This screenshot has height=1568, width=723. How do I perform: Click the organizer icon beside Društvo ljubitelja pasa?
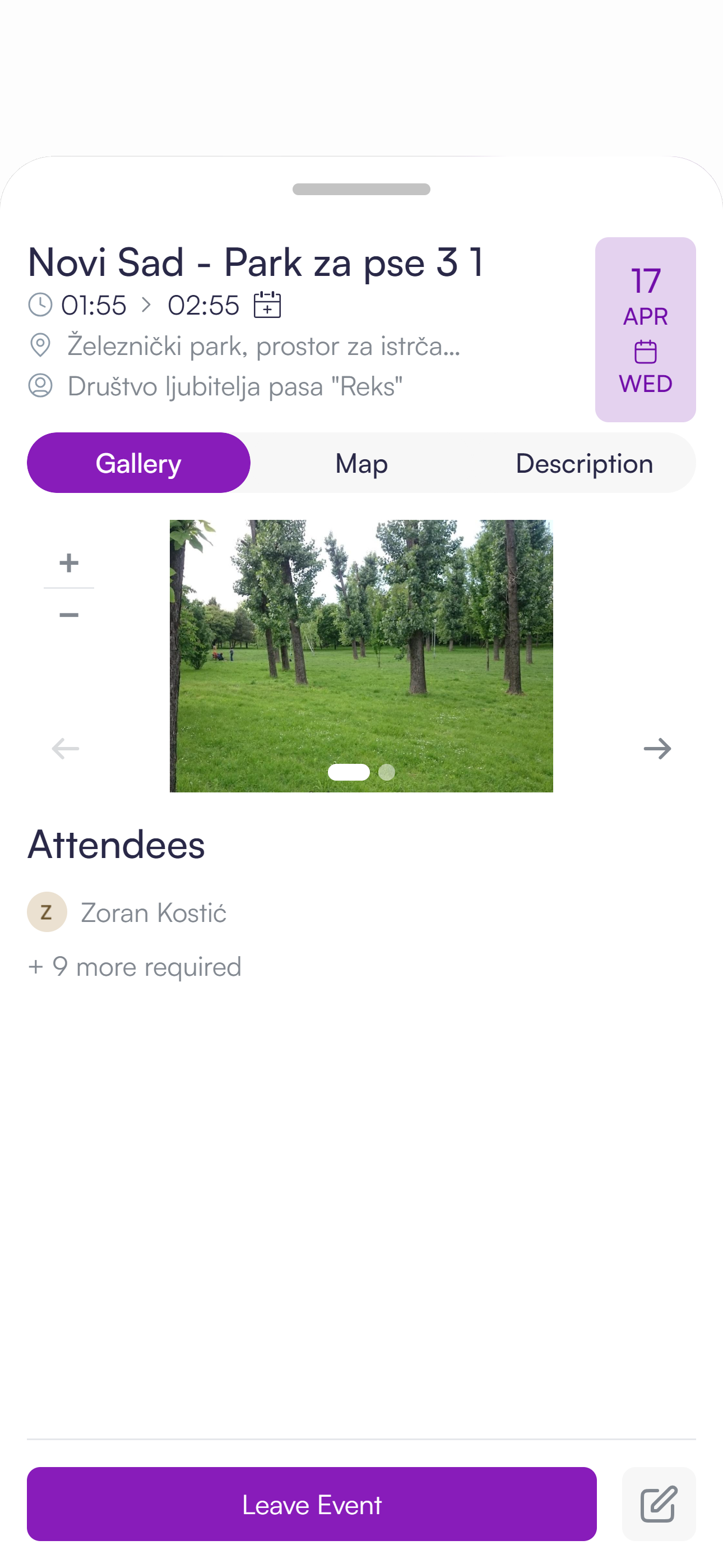pos(40,385)
